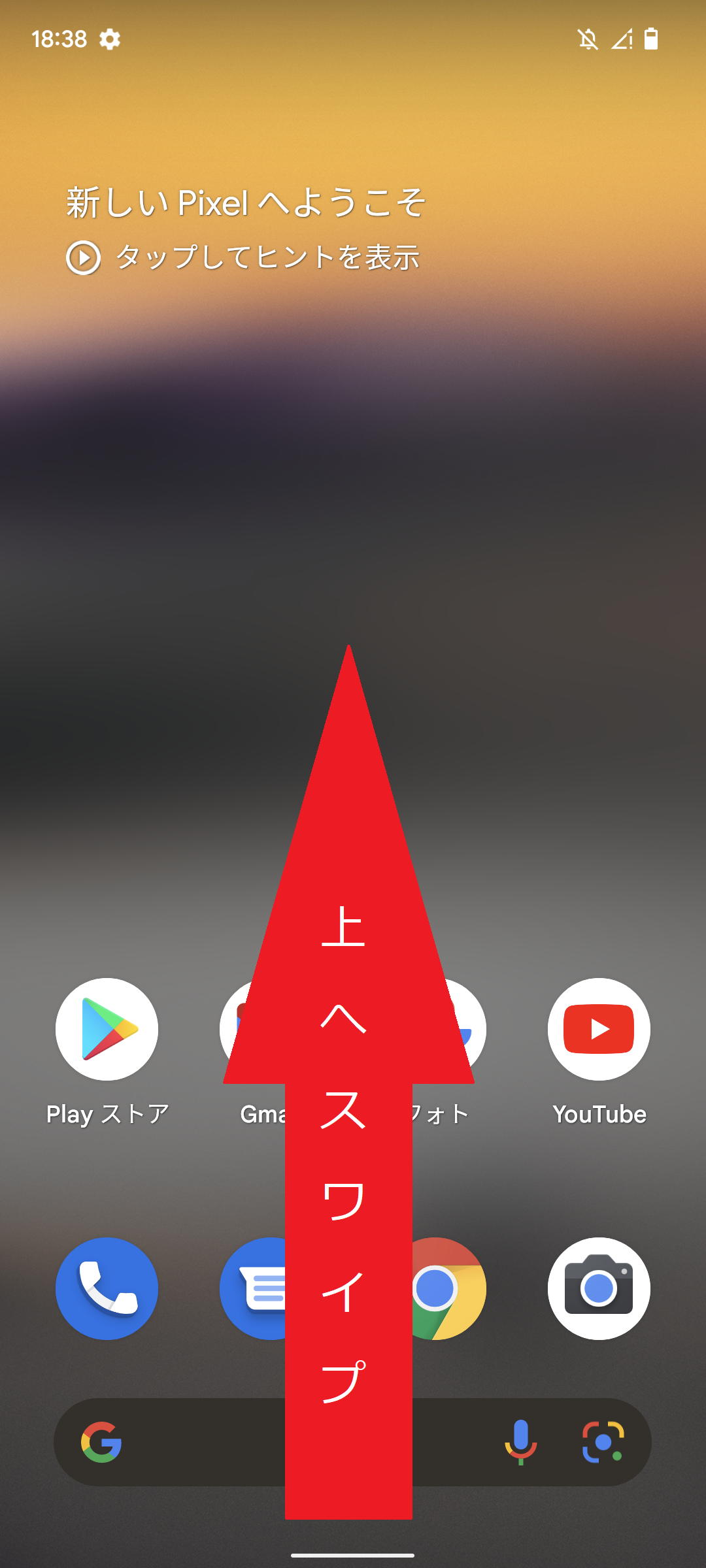
Task: Open the Camera app
Action: 598,1288
